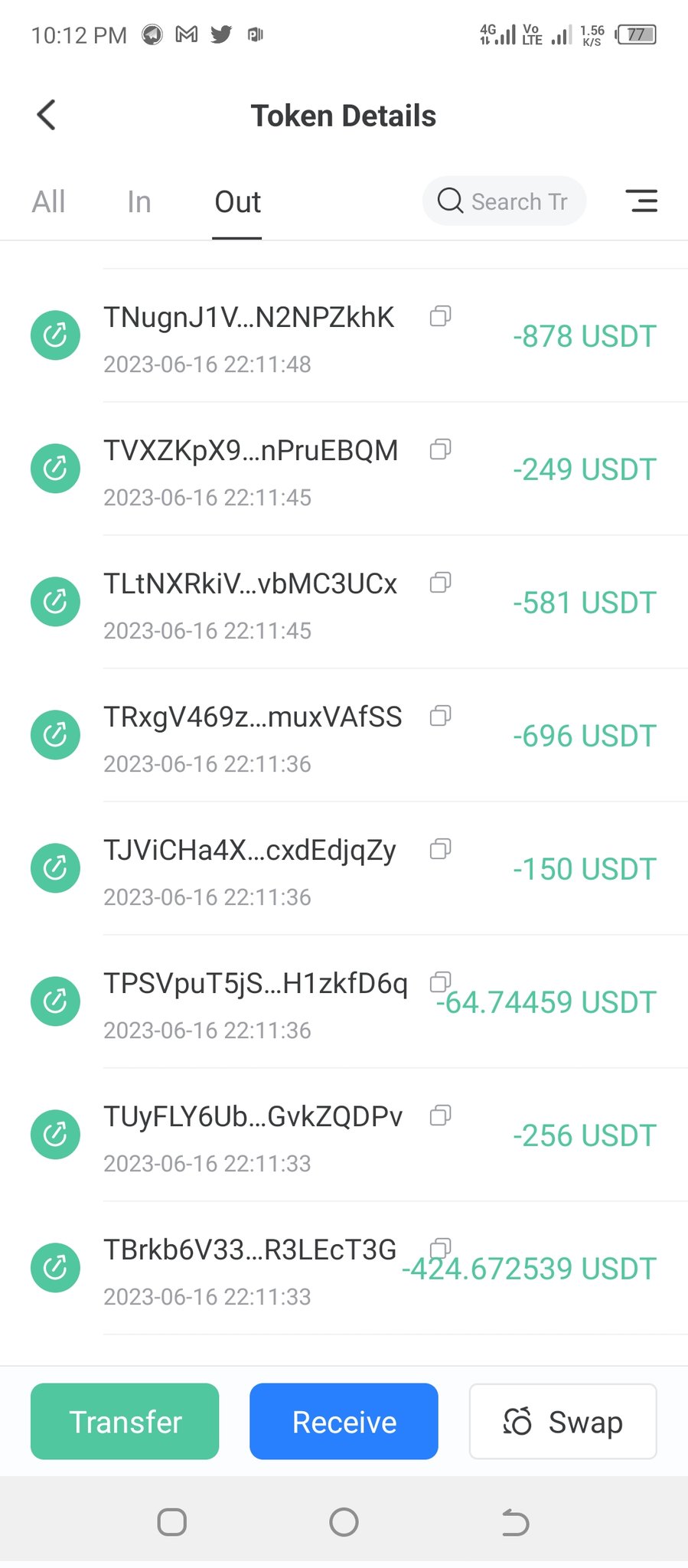This screenshot has width=688, height=1568.
Task: Switch to the In tab
Action: point(139,202)
